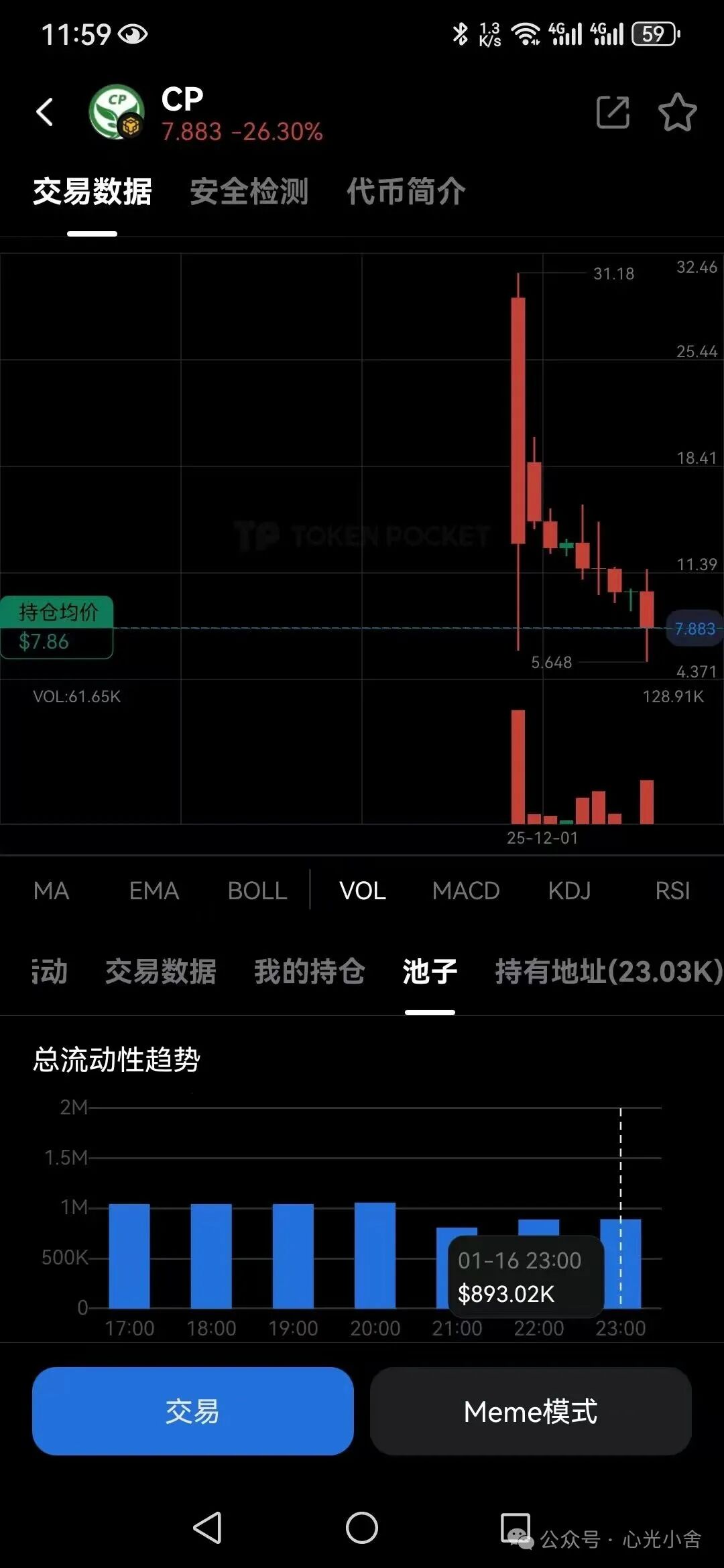724x1568 pixels.
Task: Show the BOLL indicator
Action: 257,891
